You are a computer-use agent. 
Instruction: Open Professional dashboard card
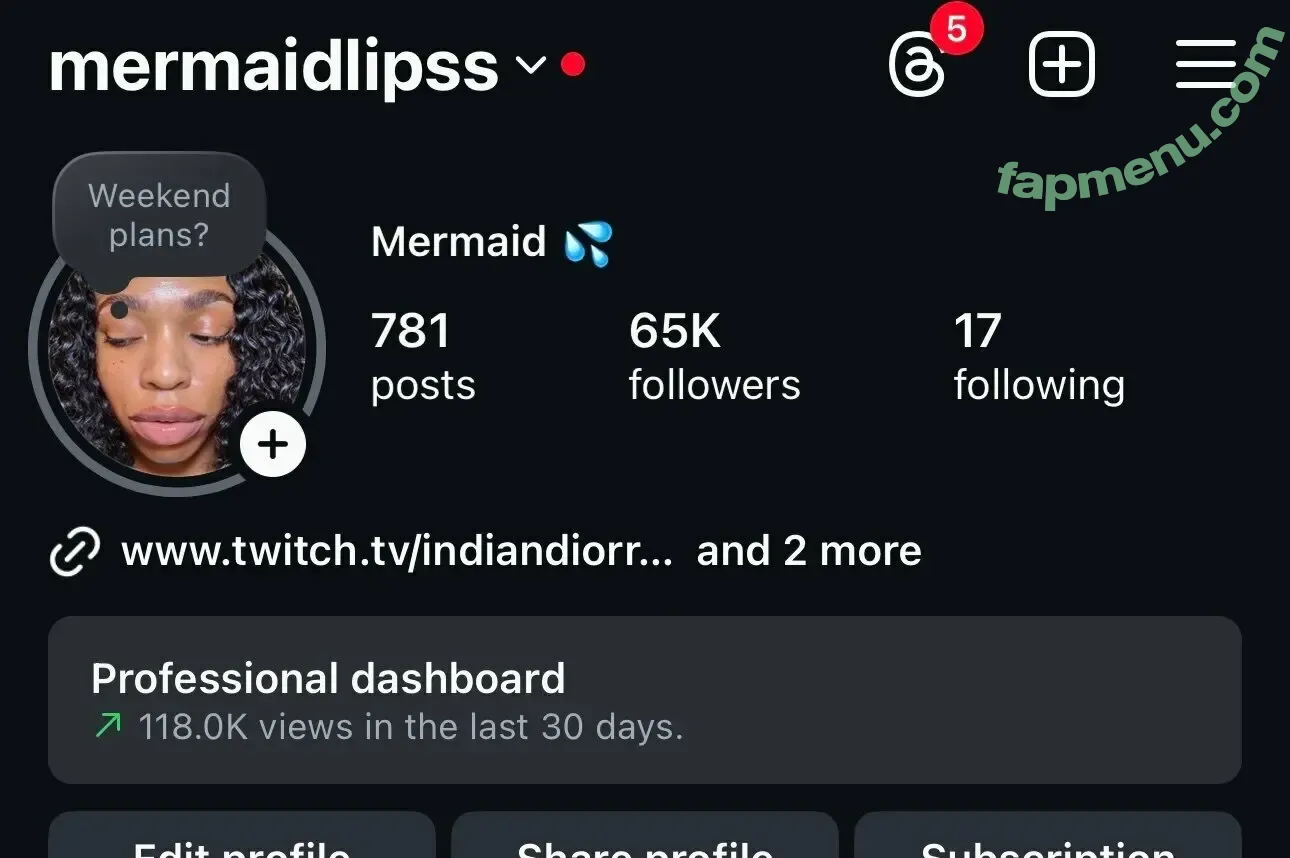coord(644,699)
